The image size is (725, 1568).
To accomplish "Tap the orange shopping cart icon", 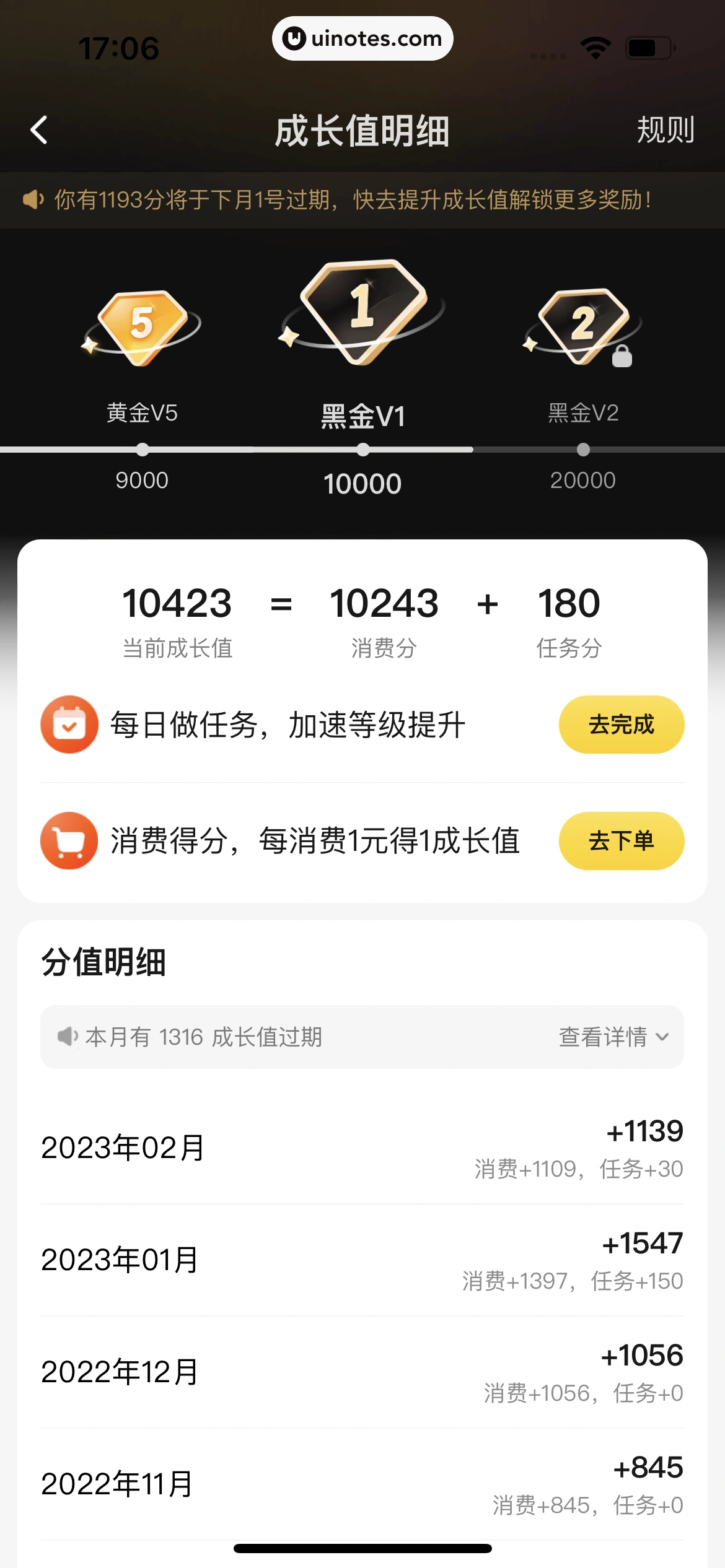I will (68, 840).
